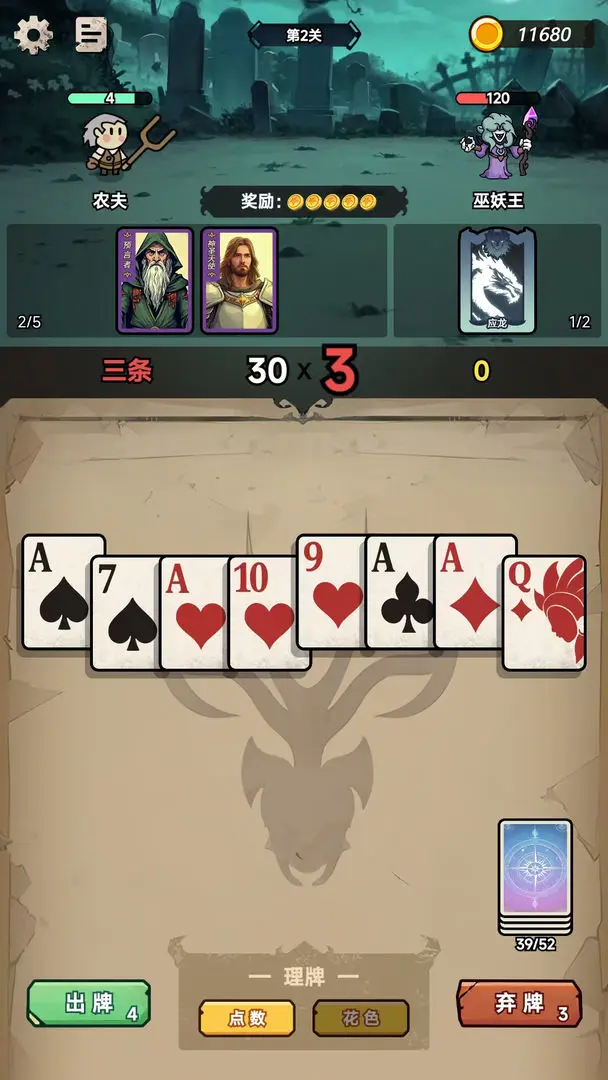Screen dimensions: 608x1080
Task: Tap the 弃牌 discard button
Action: pos(519,1003)
